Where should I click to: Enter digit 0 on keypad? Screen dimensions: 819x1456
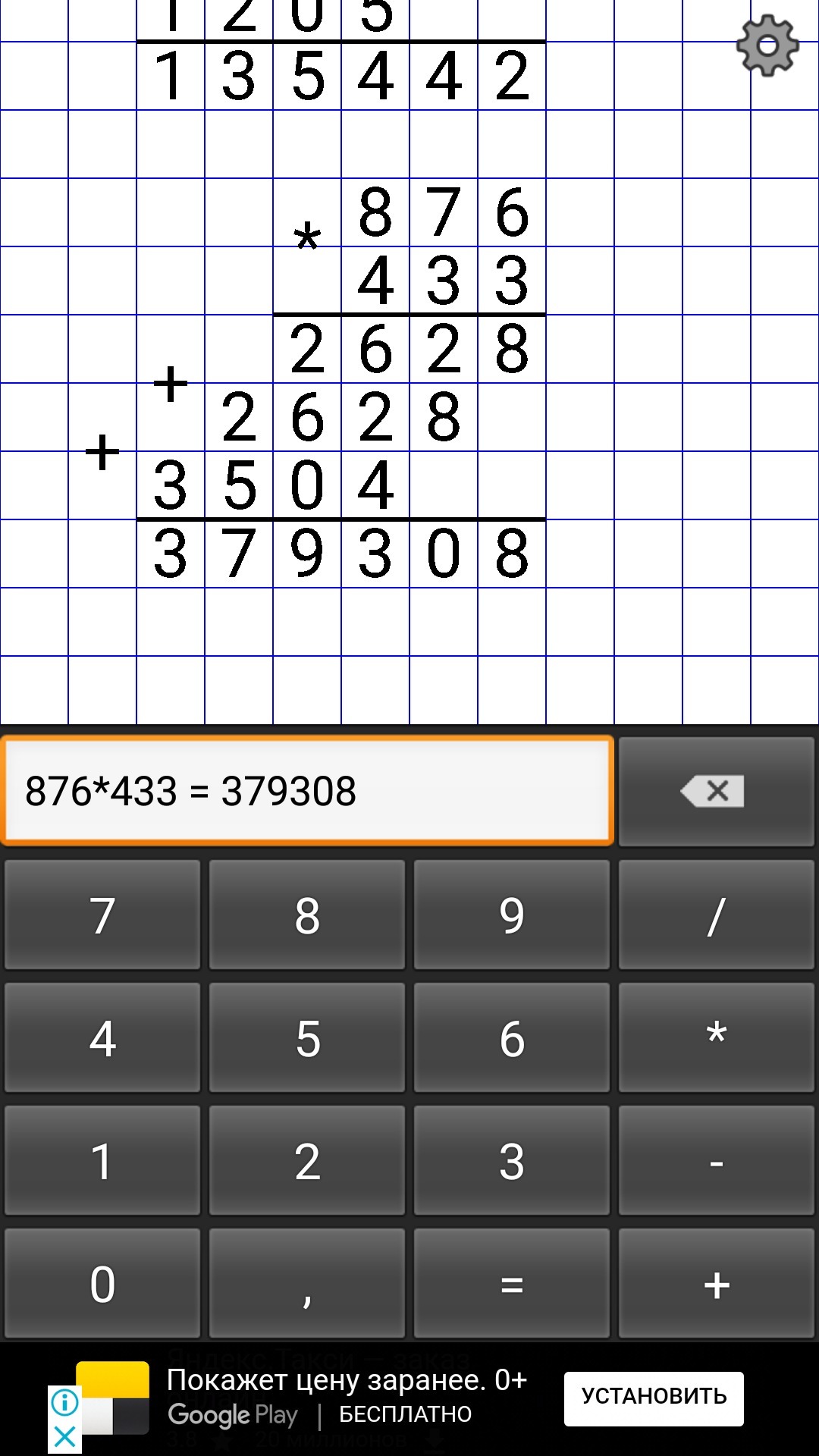coord(102,1284)
